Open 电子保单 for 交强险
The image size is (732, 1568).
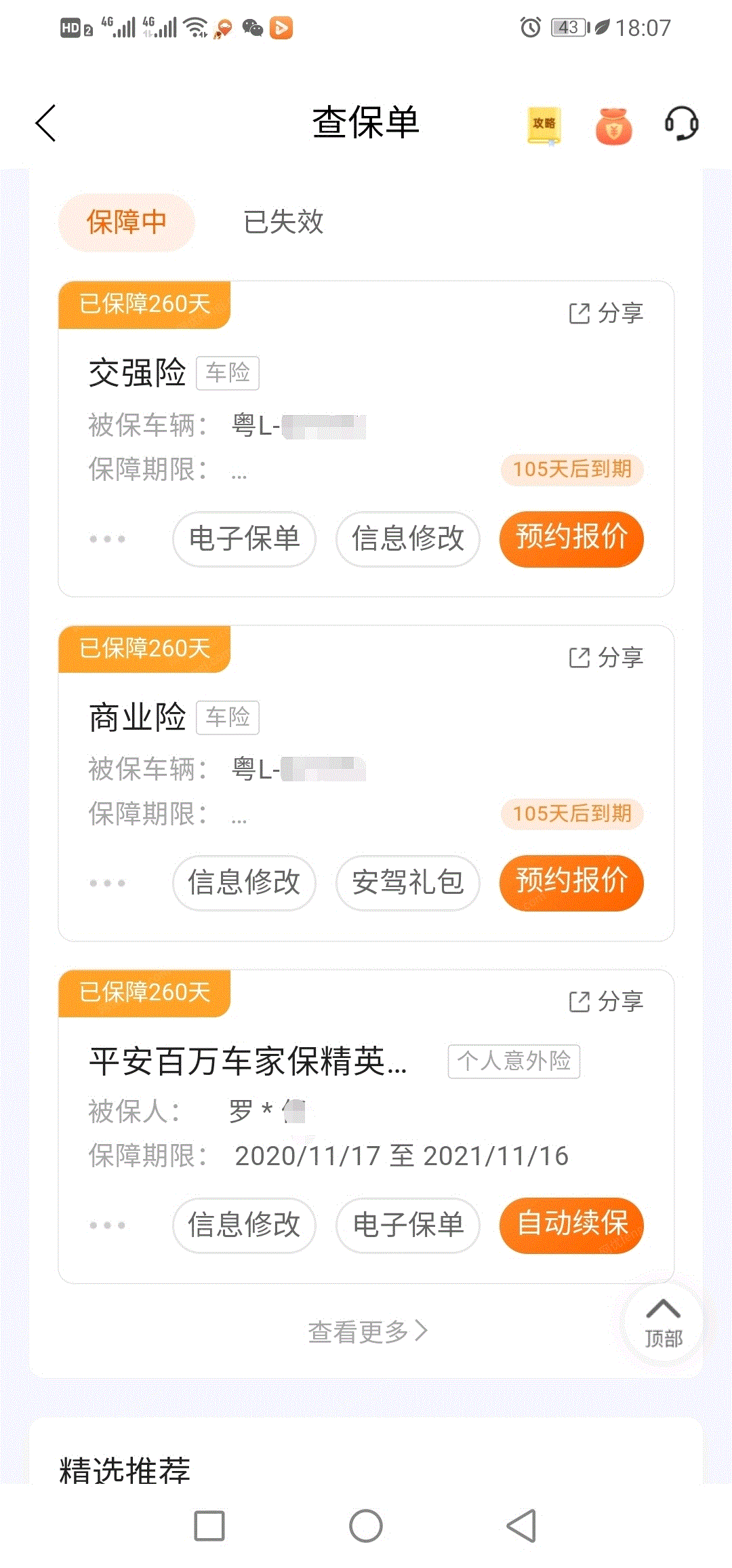[244, 539]
